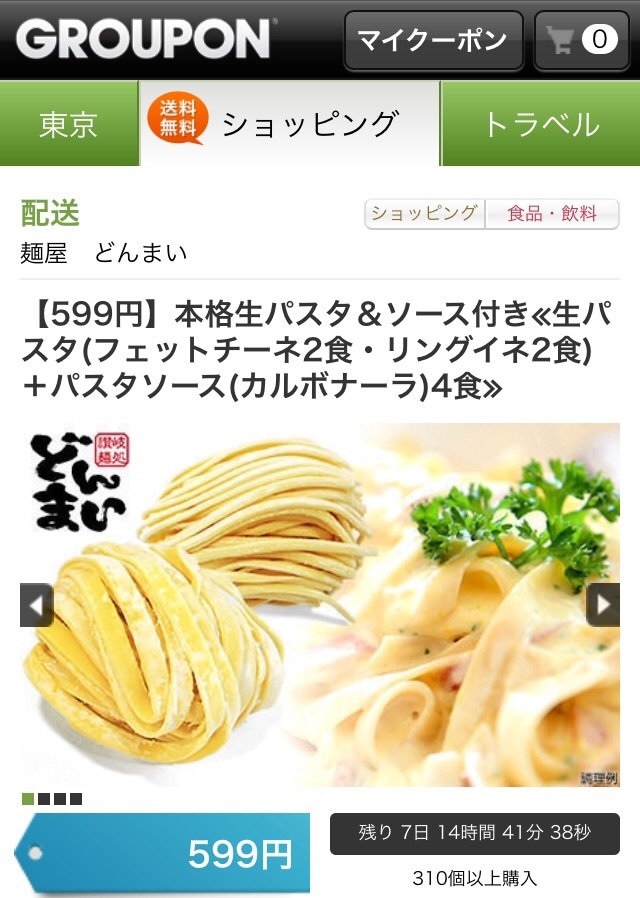Open the マイクーポン page
The width and height of the screenshot is (640, 898).
433,41
